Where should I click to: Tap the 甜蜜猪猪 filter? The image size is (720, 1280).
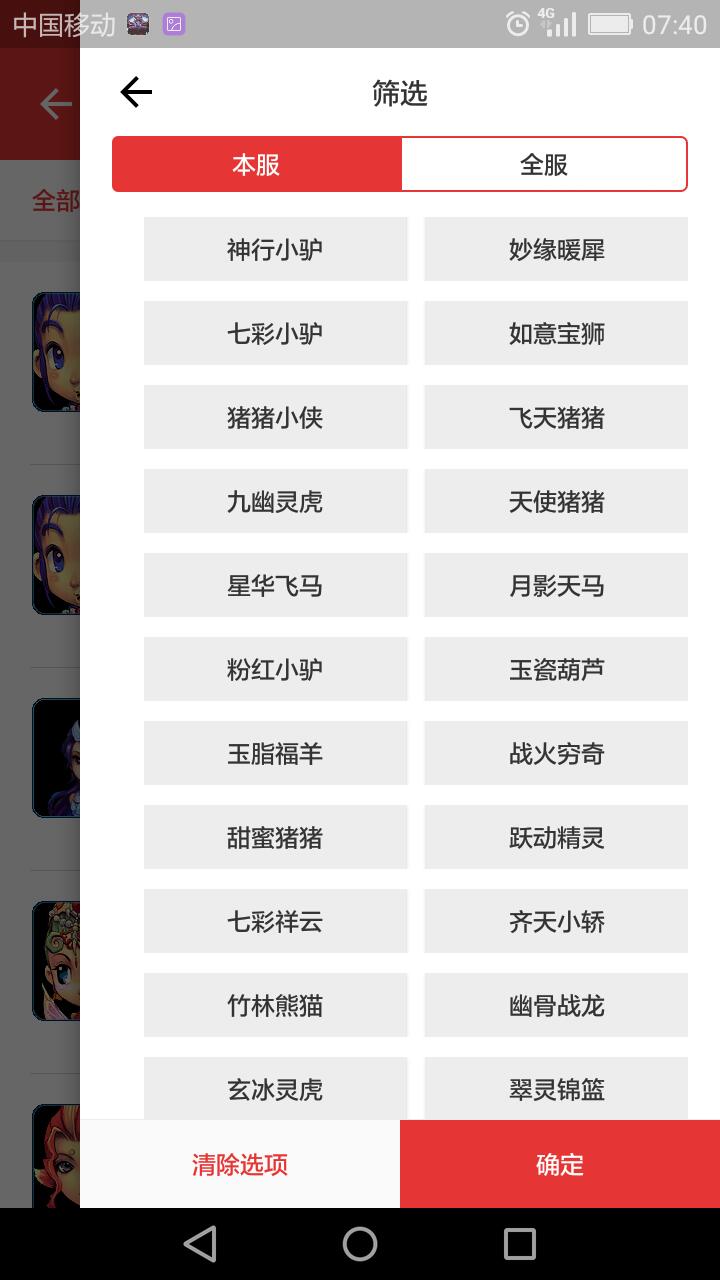(275, 837)
